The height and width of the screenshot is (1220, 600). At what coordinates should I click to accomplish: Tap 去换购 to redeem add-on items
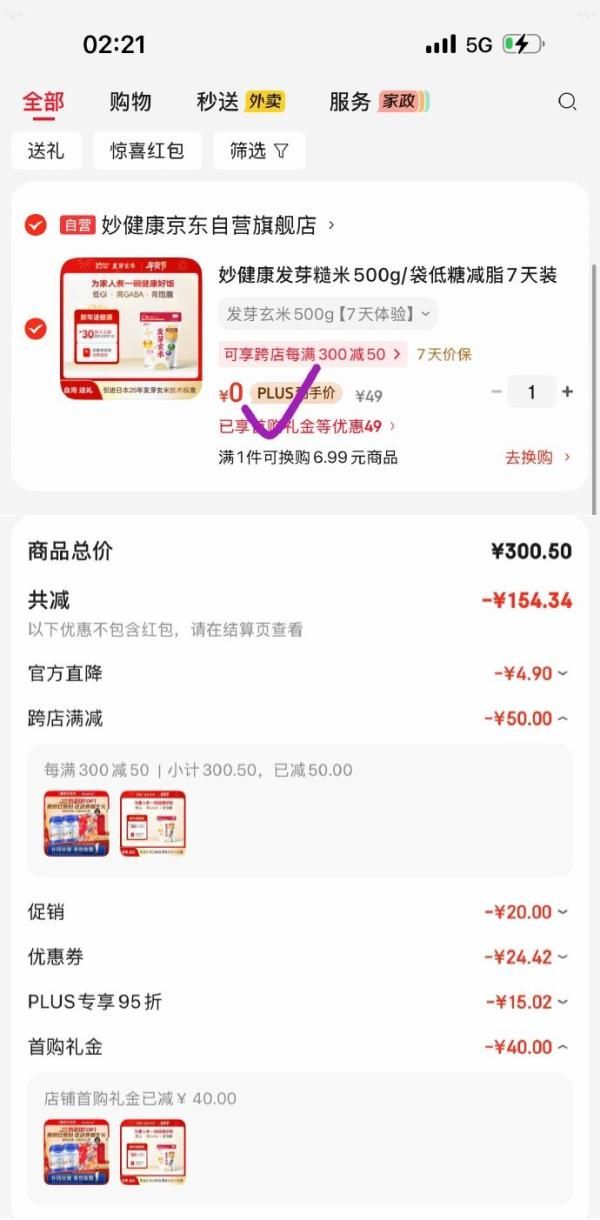point(538,457)
